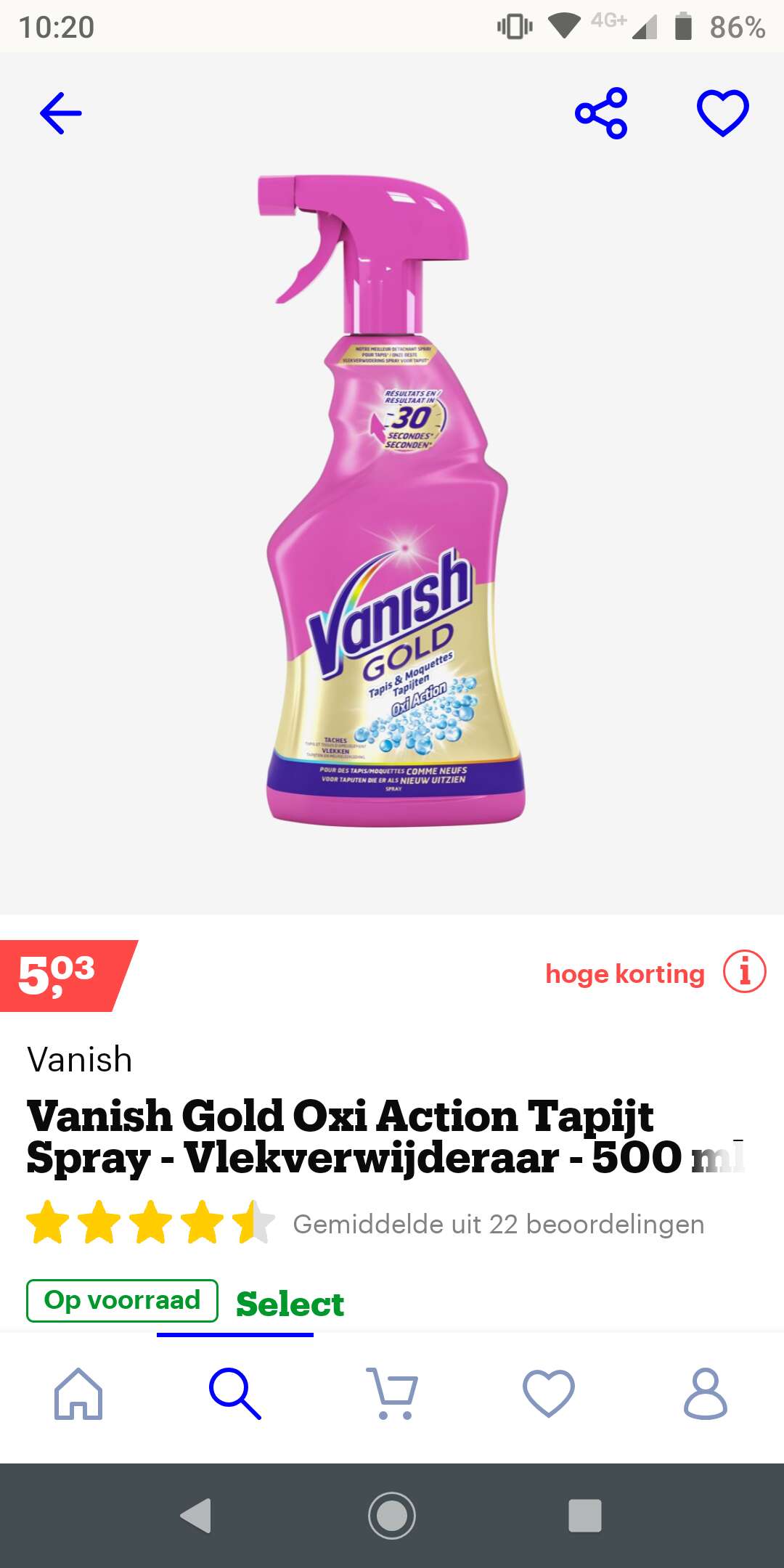The image size is (784, 1568).
Task: Share this Vanish product
Action: pyautogui.click(x=601, y=113)
